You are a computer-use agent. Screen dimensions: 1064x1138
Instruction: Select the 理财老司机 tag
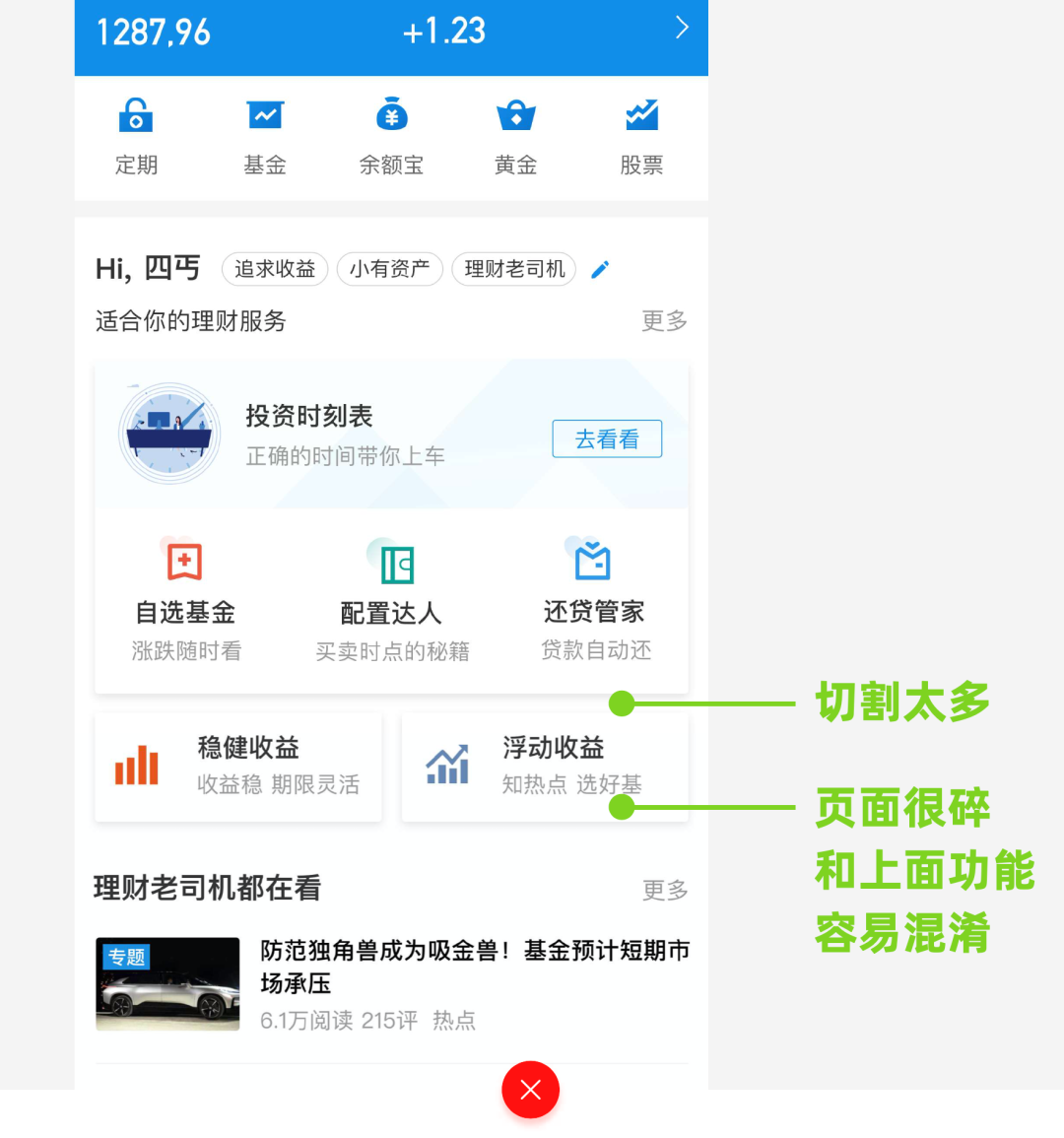[x=514, y=269]
